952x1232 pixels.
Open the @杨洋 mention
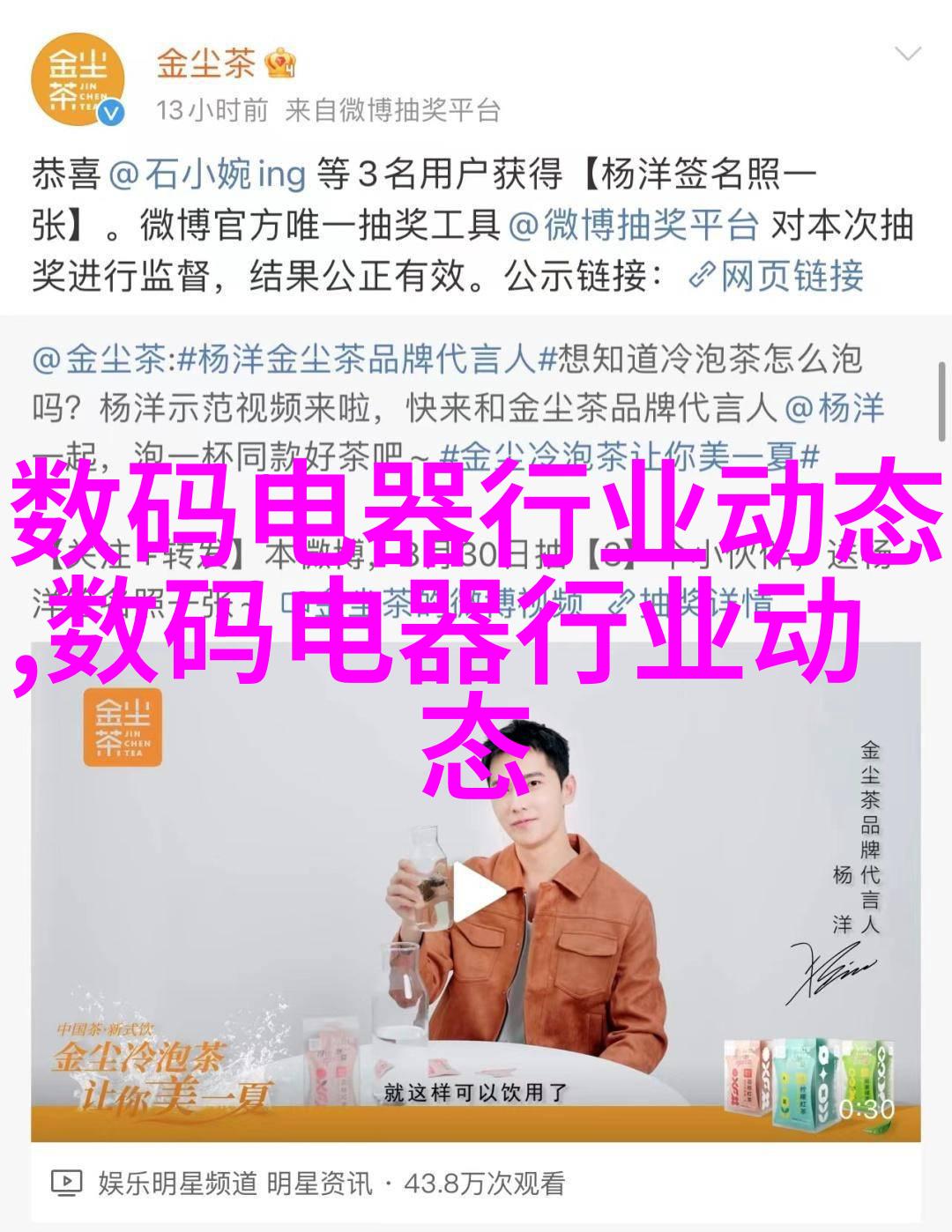coord(835,408)
